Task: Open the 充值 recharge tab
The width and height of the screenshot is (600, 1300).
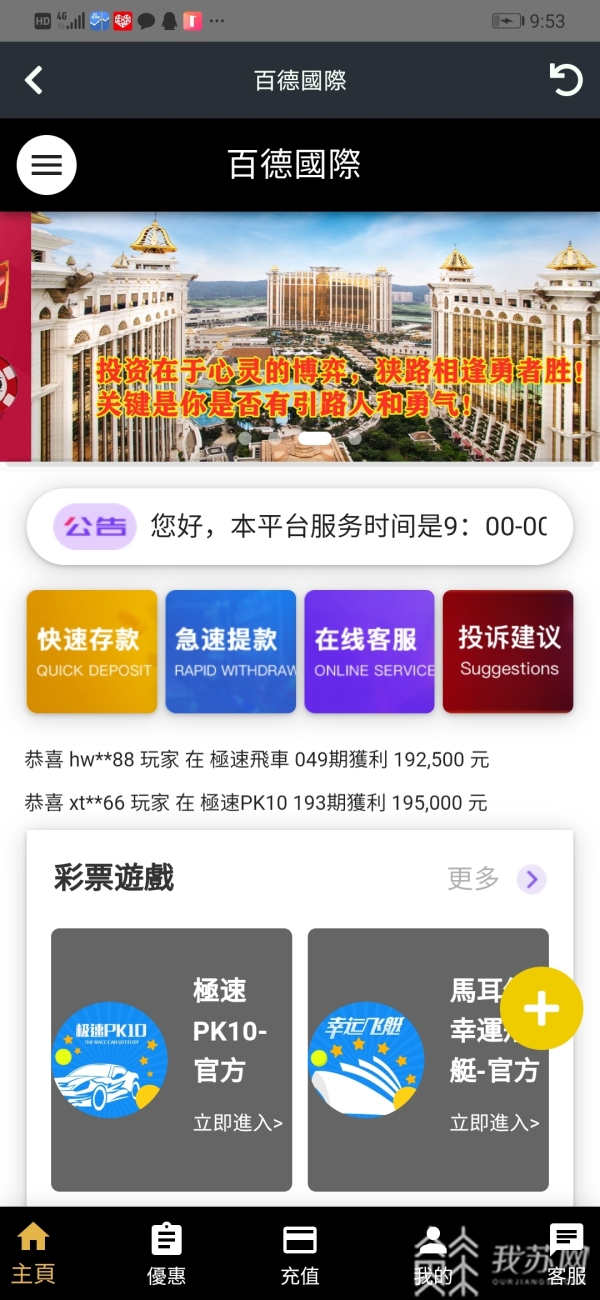Action: tap(300, 1254)
